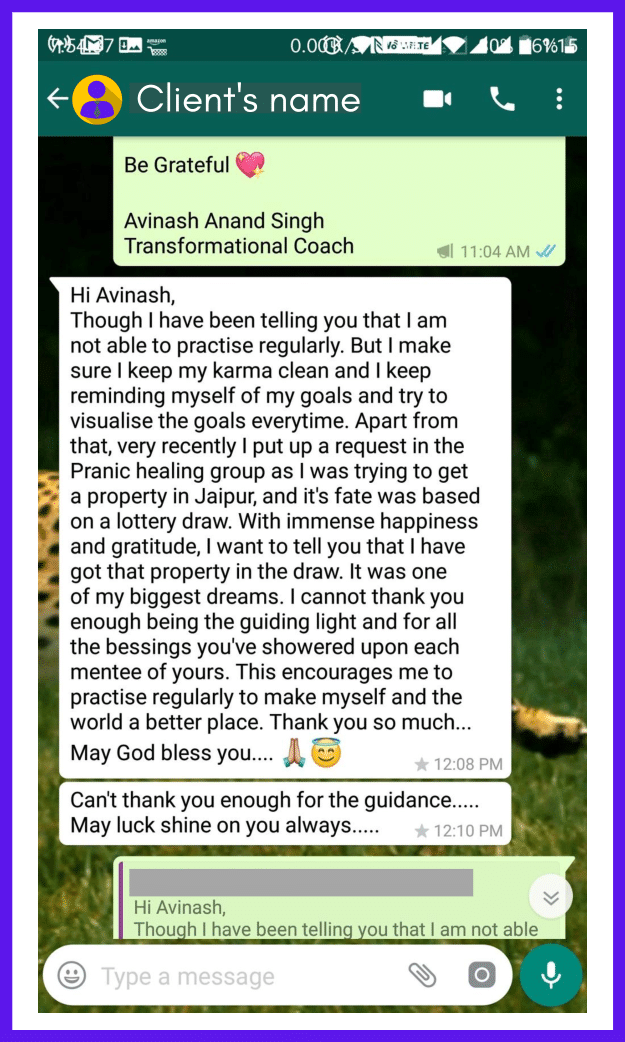Viewport: 625px width, 1042px height.
Task: Open contact info for Client's name
Action: tap(248, 99)
